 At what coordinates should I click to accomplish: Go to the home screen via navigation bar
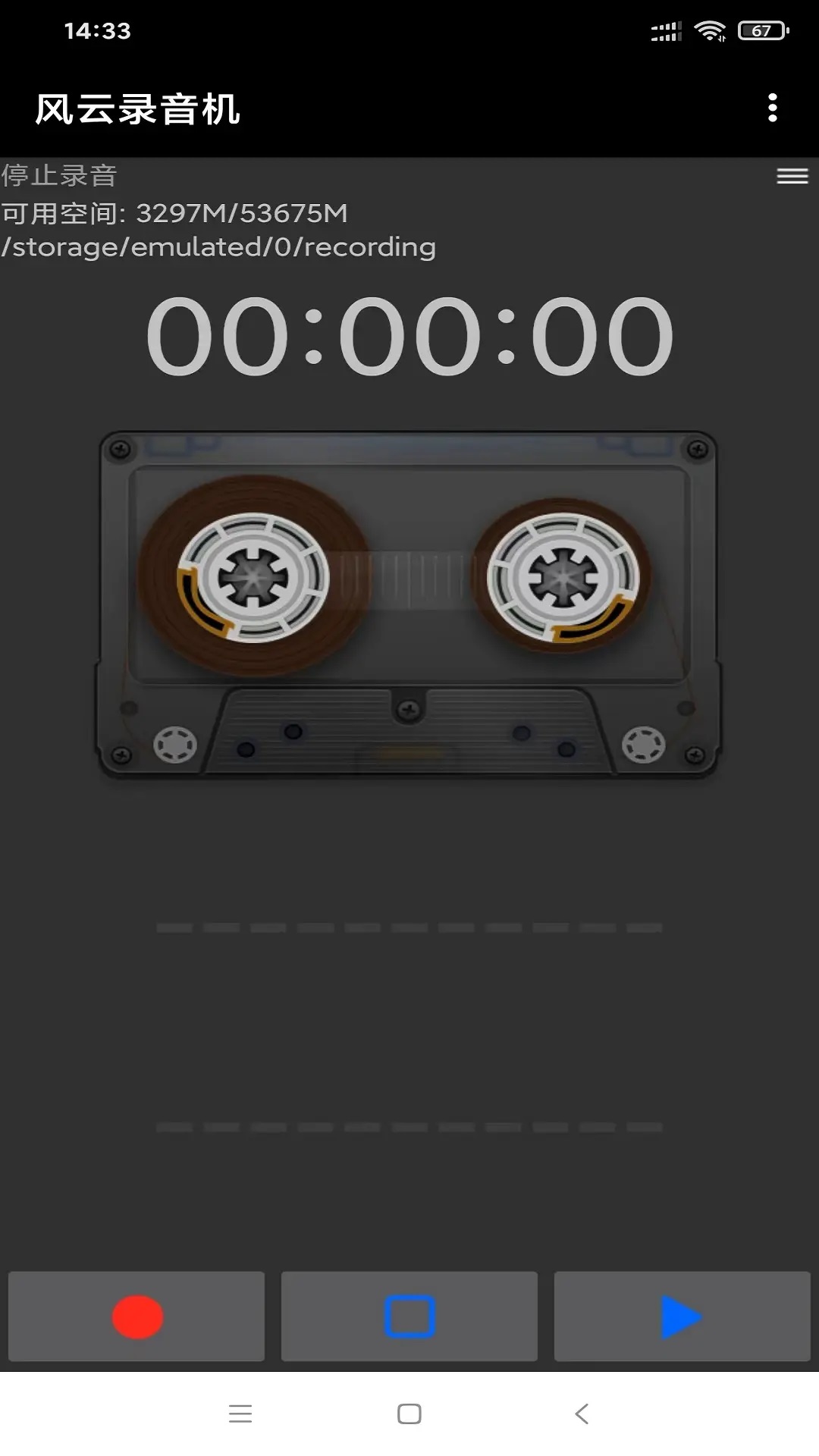click(x=409, y=1414)
